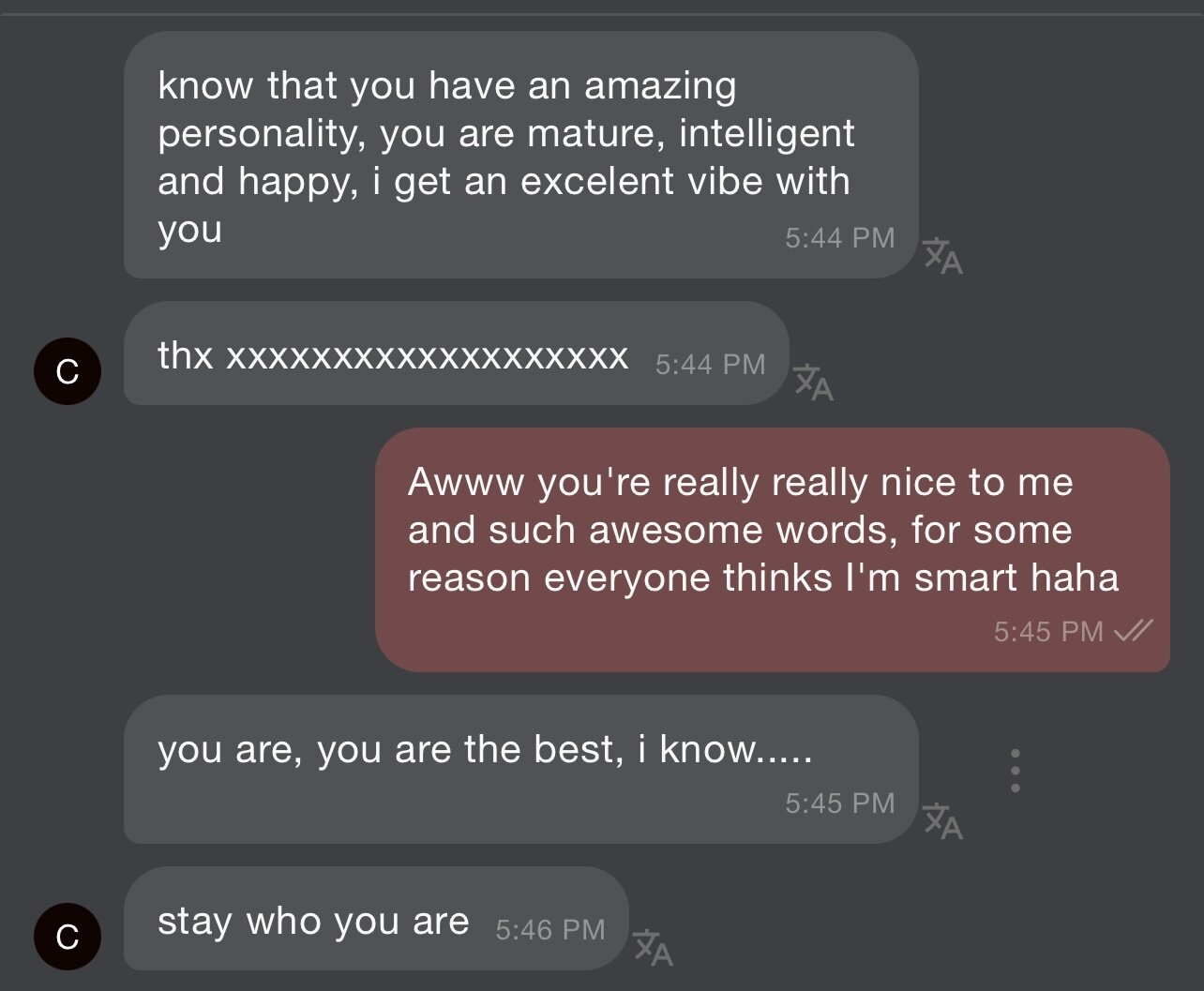
Task: Open options for 'you are the best' message
Action: coord(1015,771)
